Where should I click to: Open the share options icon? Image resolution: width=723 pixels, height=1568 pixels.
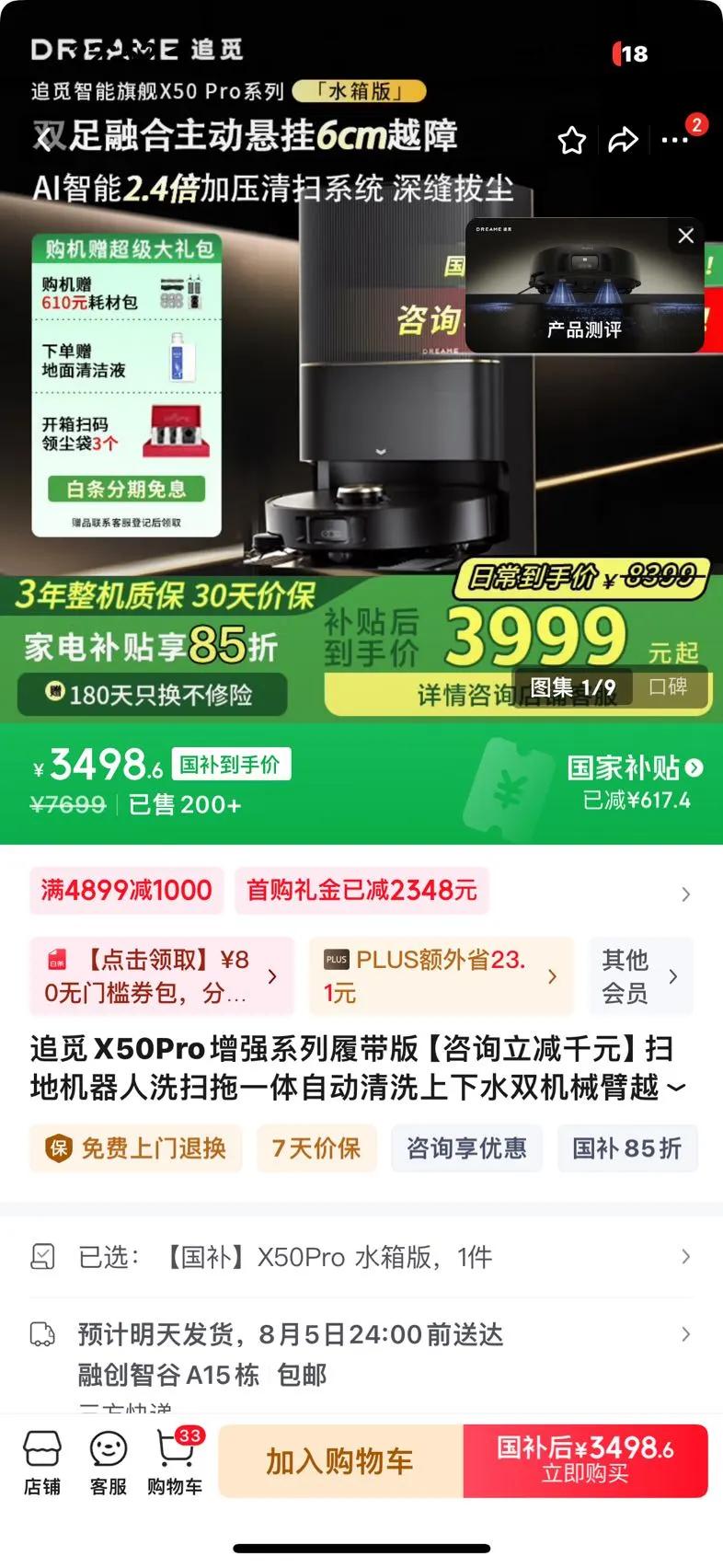(625, 140)
